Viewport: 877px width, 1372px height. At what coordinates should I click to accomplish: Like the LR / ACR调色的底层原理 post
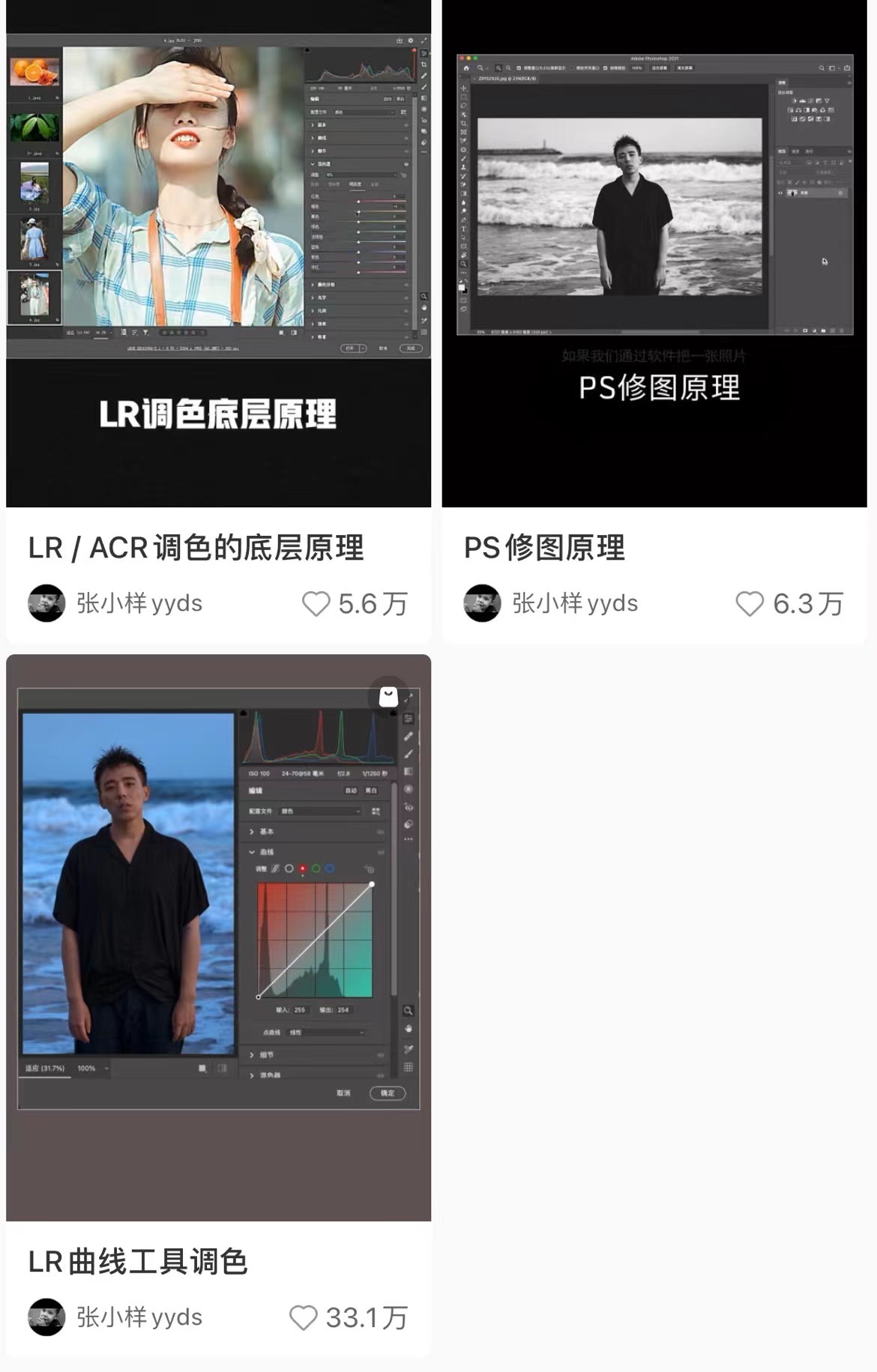316,604
